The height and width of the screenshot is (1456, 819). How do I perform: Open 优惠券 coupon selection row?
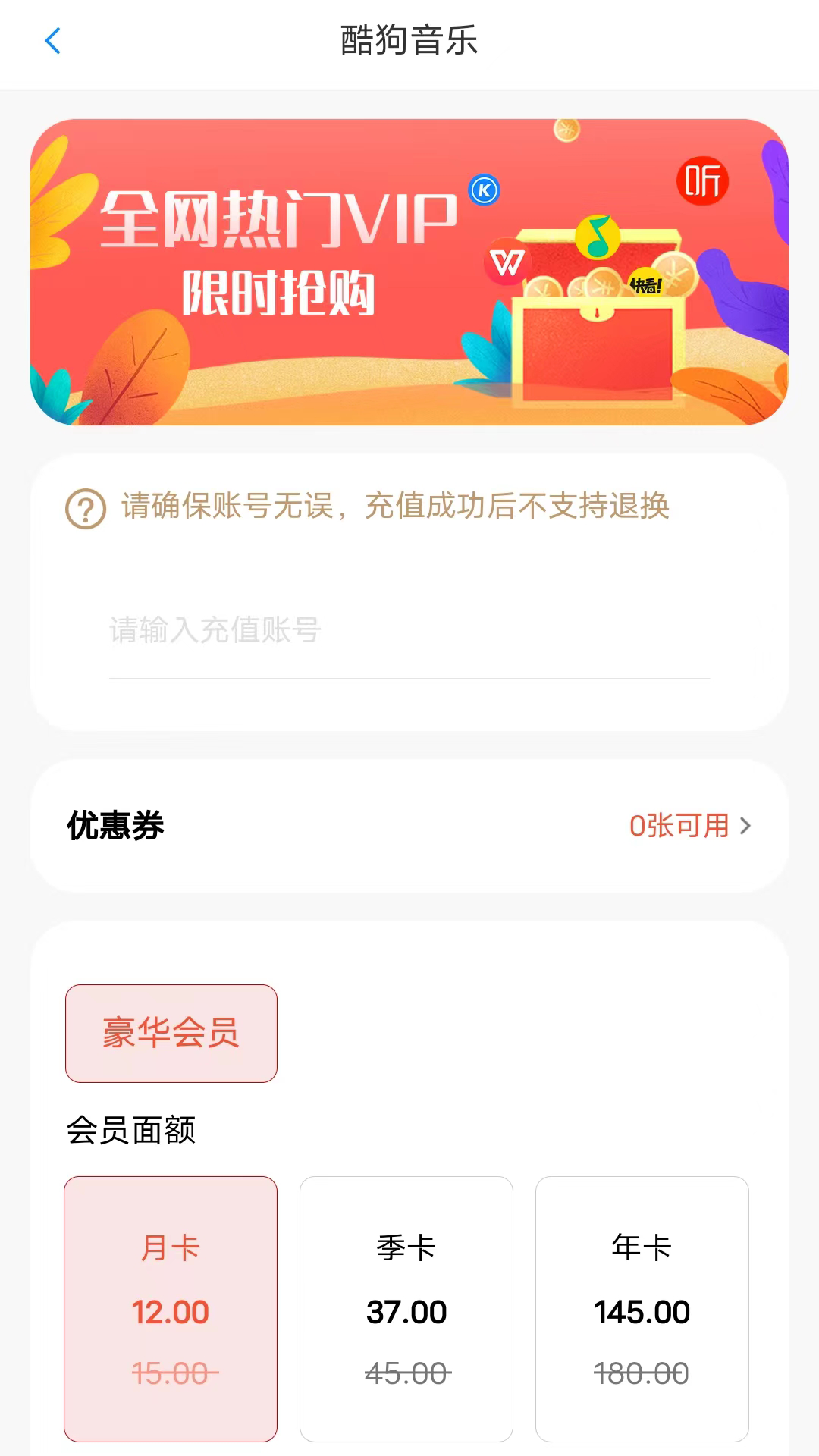(x=409, y=826)
